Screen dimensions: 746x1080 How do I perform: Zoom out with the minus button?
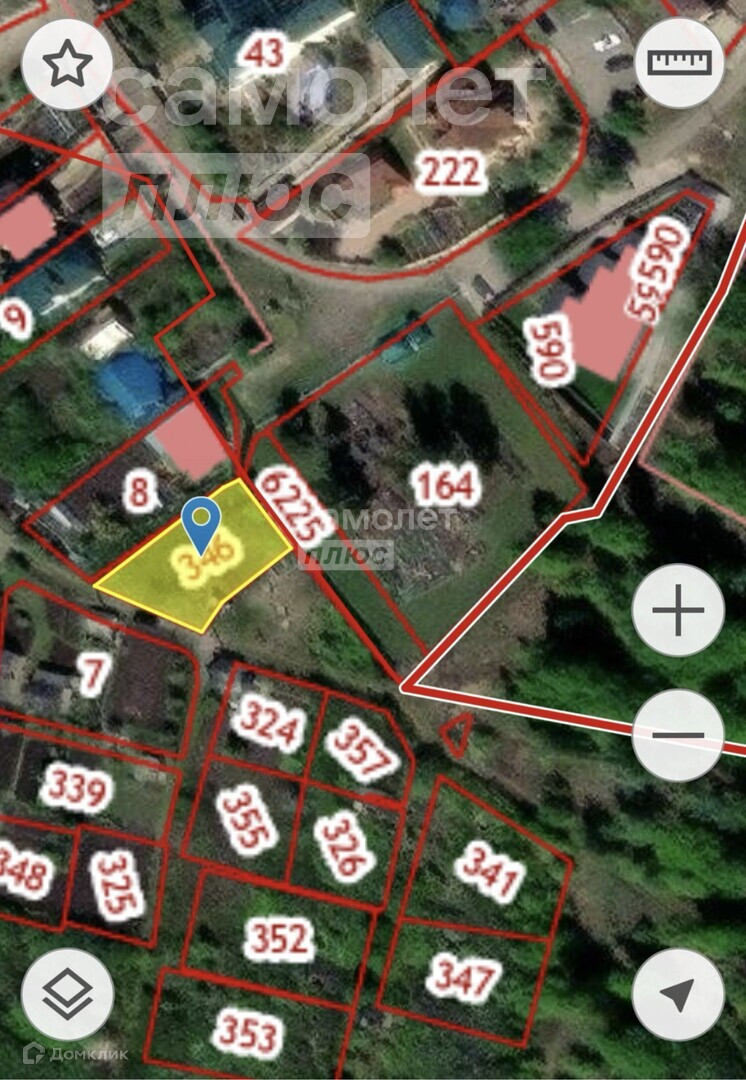pyautogui.click(x=678, y=735)
